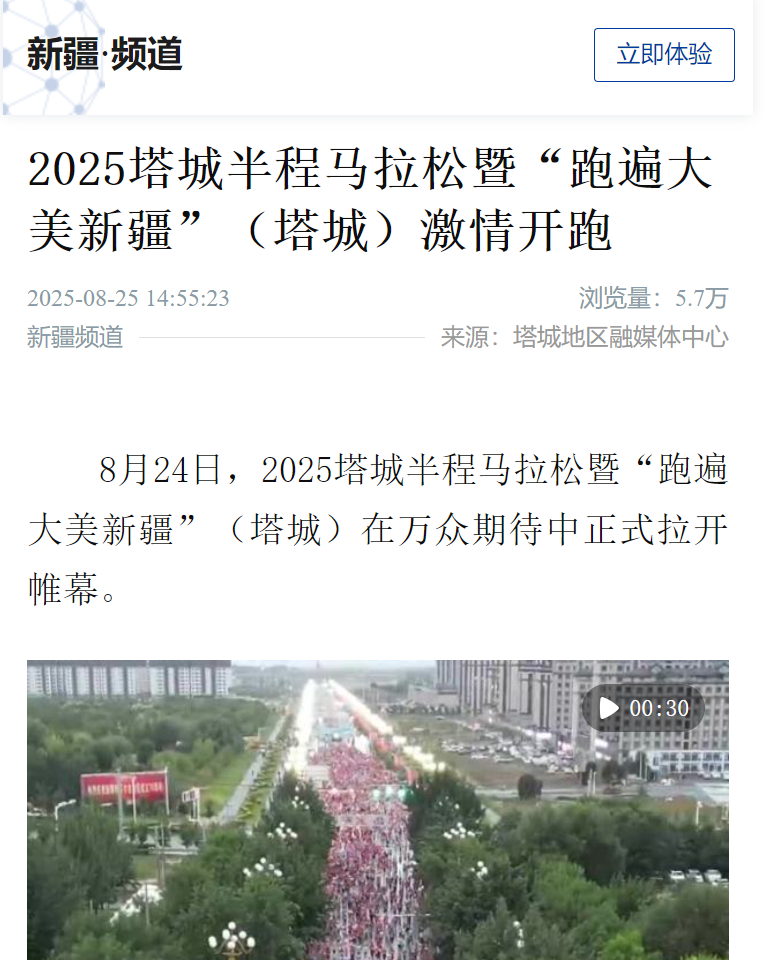The width and height of the screenshot is (766, 960).
Task: Play the marathon video
Action: (x=609, y=708)
